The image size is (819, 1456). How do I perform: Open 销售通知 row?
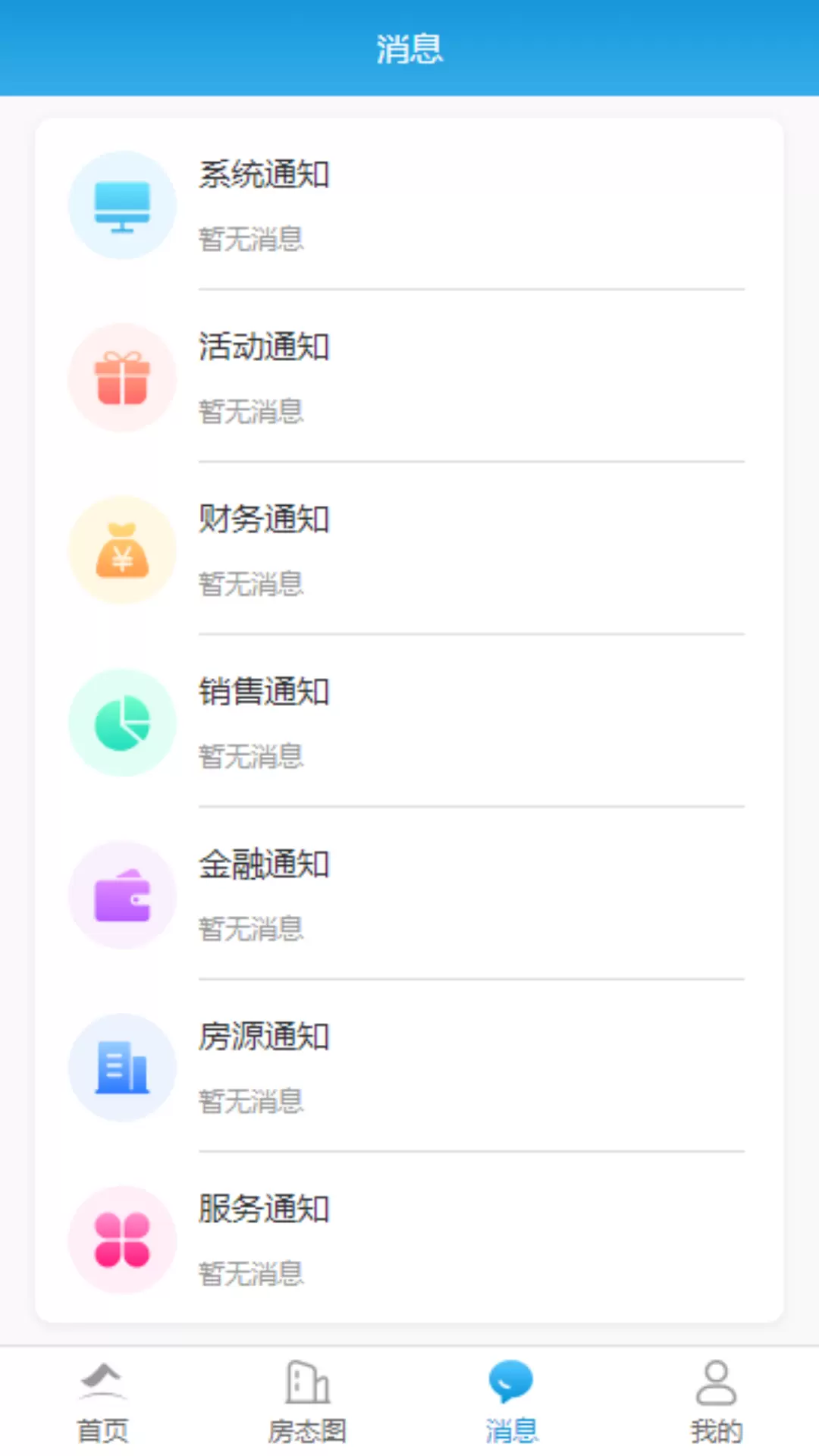pyautogui.click(x=409, y=722)
